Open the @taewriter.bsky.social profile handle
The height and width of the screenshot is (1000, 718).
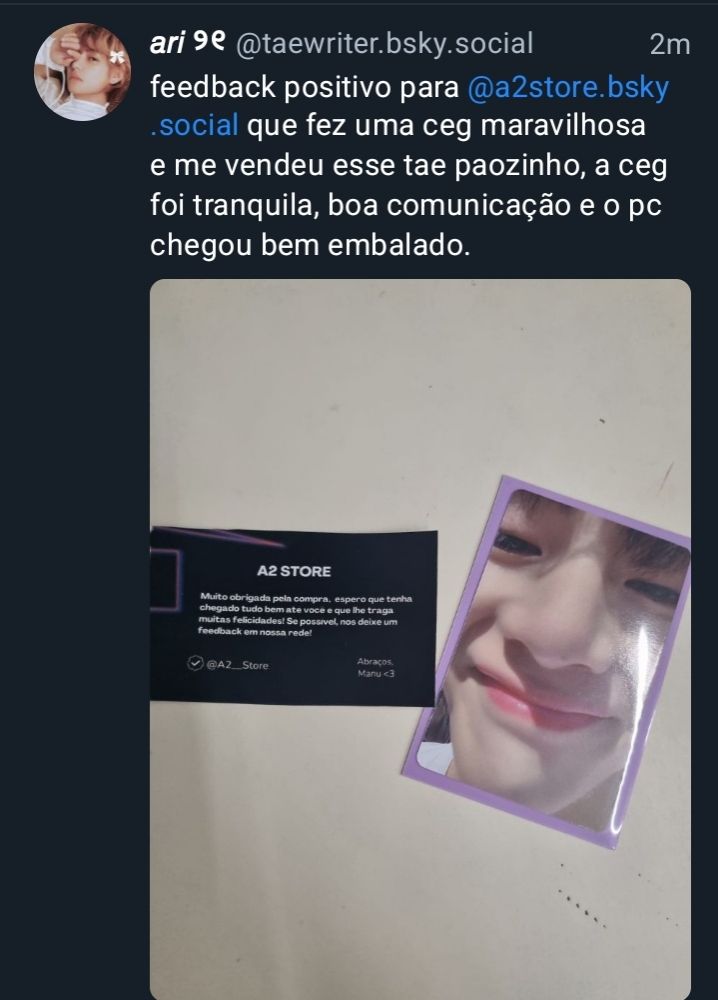(x=385, y=43)
